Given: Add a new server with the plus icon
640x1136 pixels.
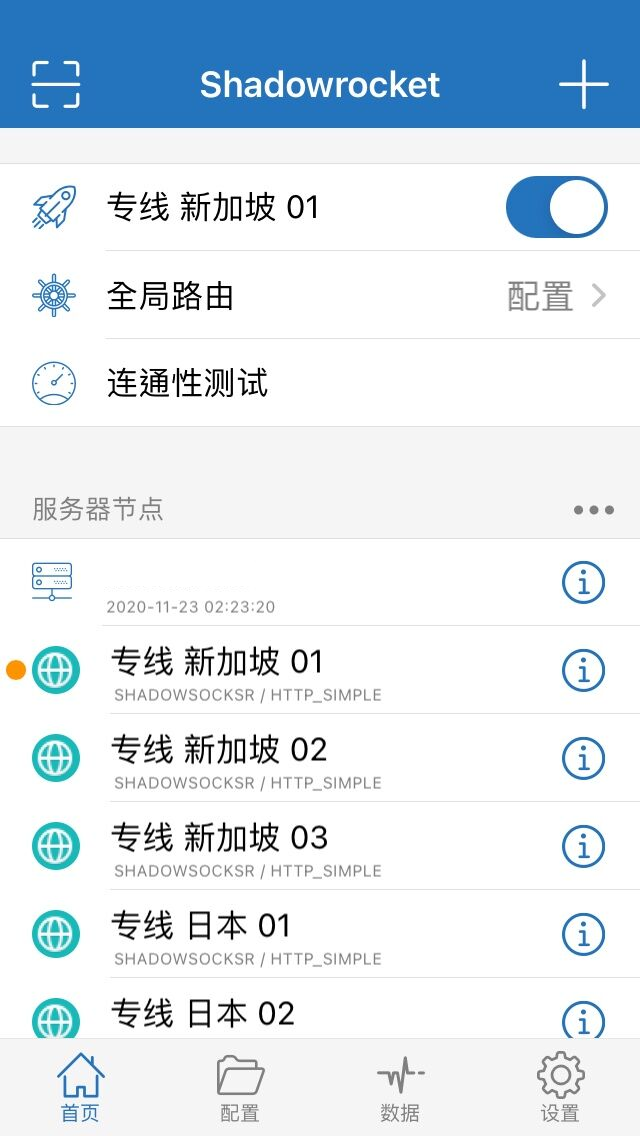Looking at the screenshot, I should (583, 84).
